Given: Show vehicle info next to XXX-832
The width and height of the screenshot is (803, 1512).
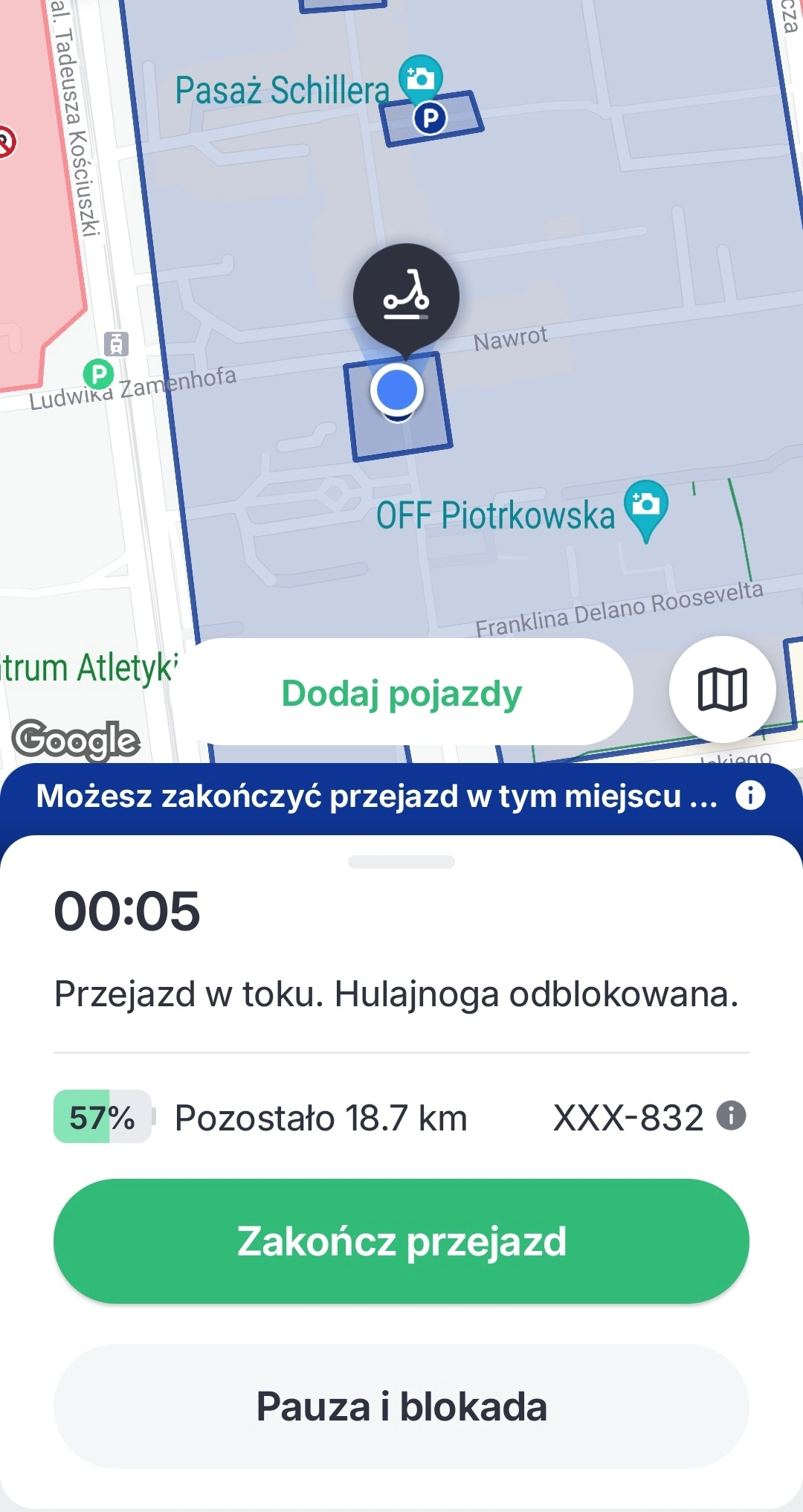Looking at the screenshot, I should click(731, 1116).
